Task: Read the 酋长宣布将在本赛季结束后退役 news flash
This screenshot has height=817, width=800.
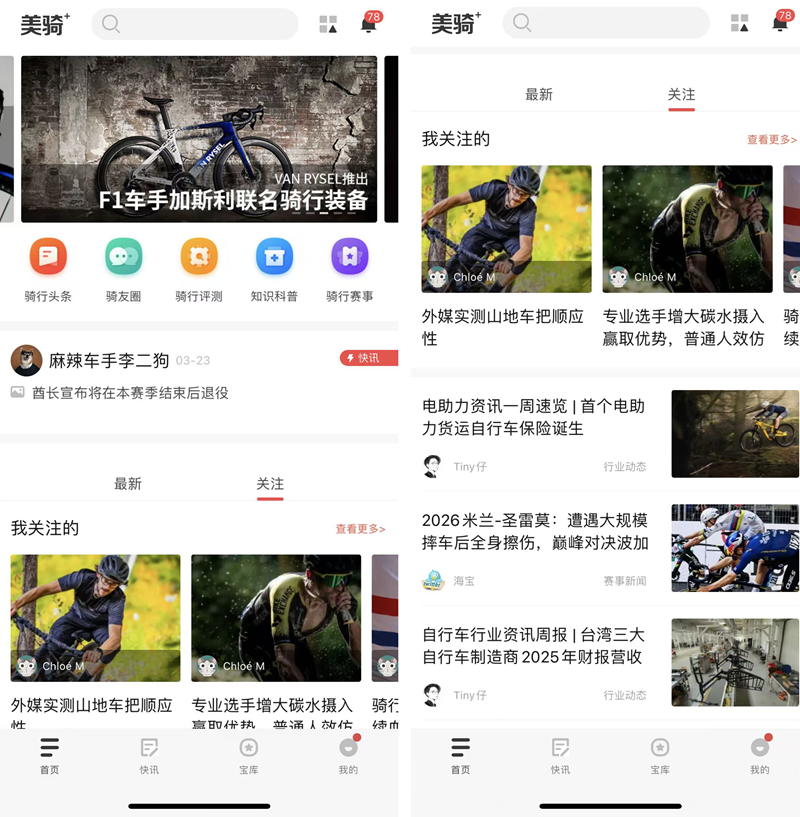Action: click(130, 393)
